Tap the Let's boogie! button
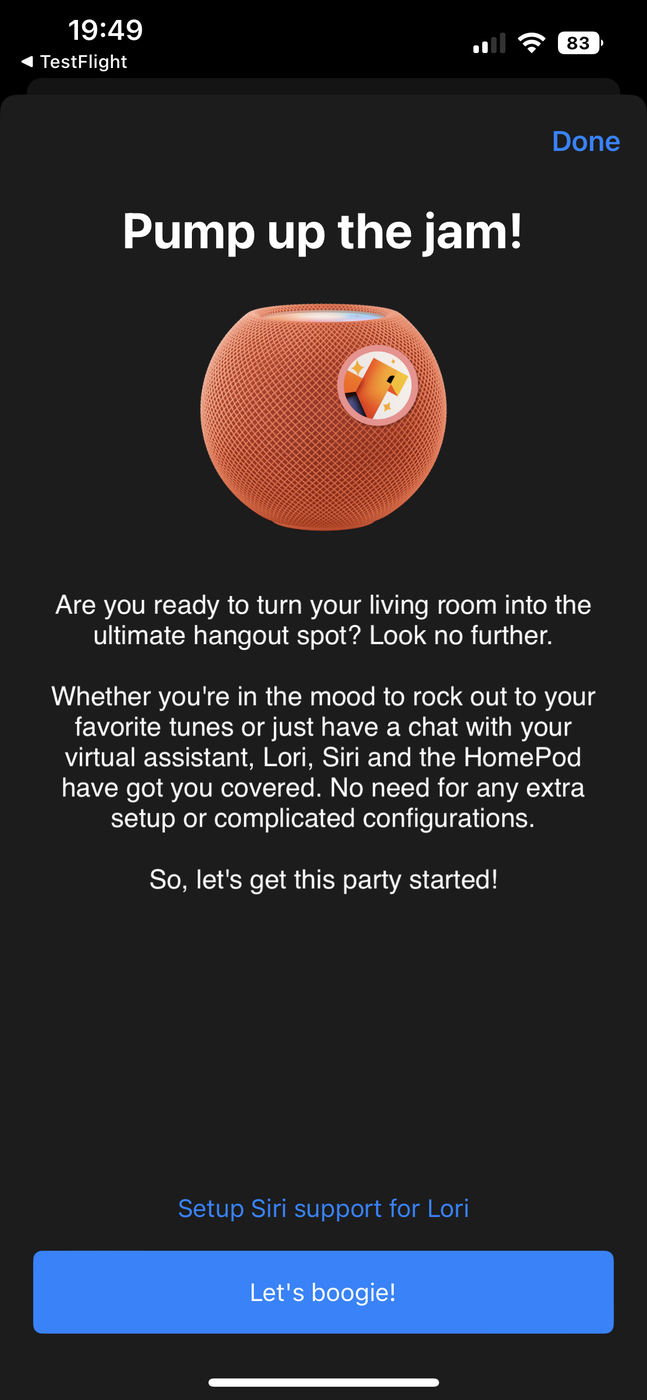647x1400 pixels. 323,1292
